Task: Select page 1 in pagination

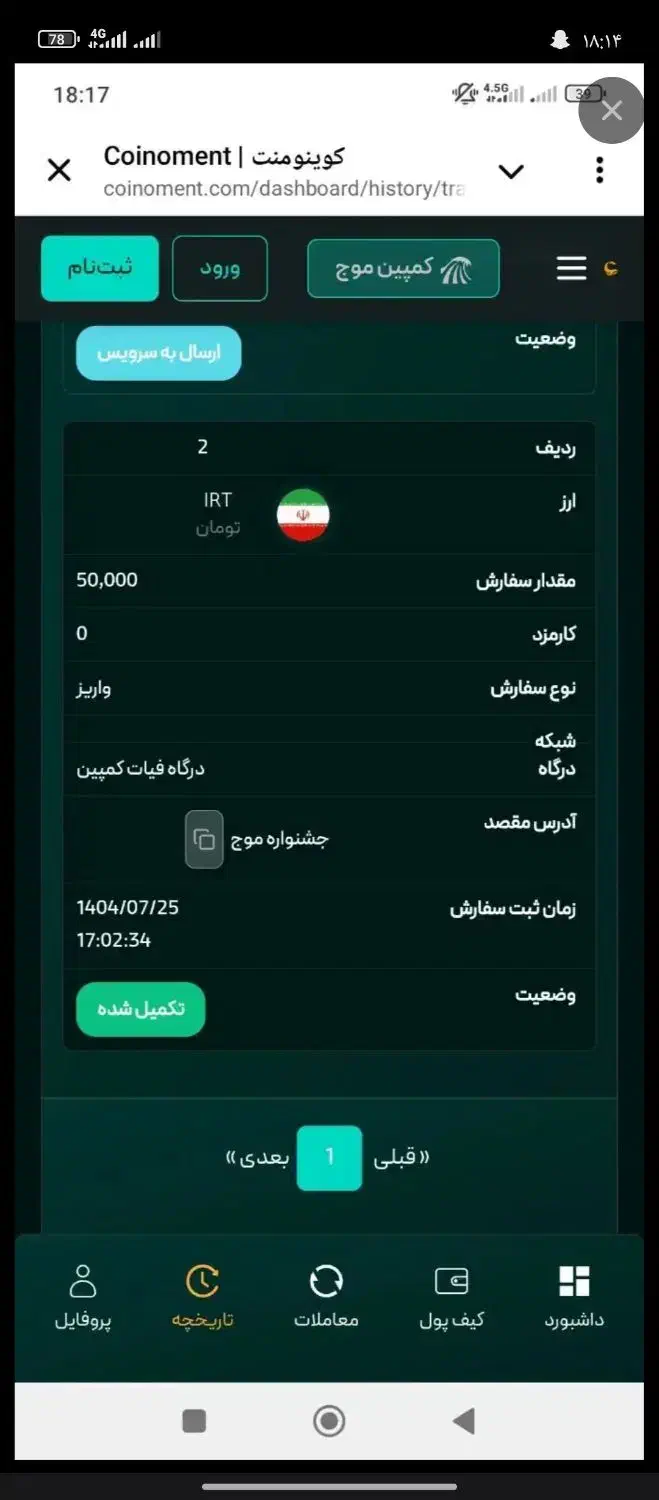Action: [329, 1157]
